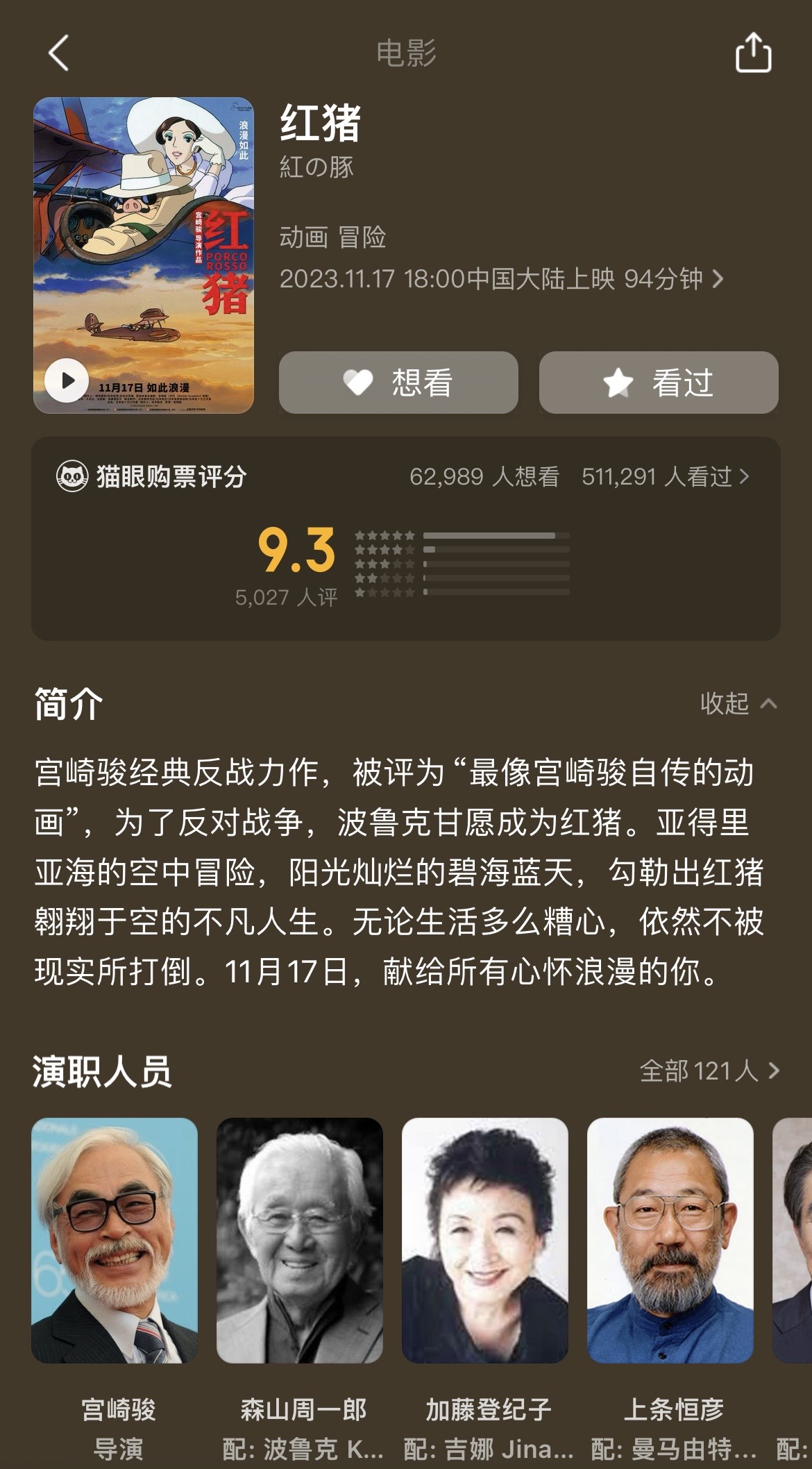View all 121 cast and crew
The width and height of the screenshot is (812, 1469).
click(x=709, y=1071)
